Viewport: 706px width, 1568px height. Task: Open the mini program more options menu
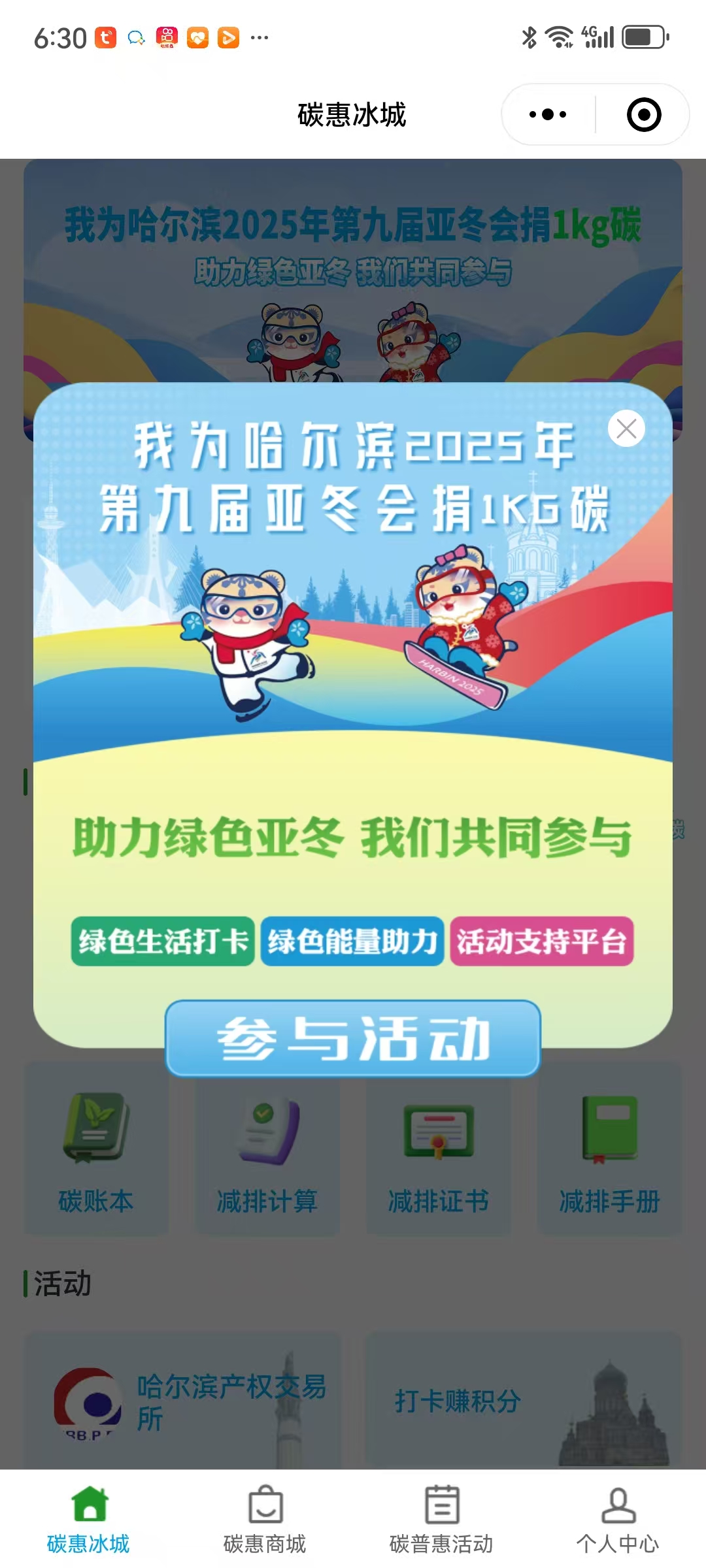(548, 114)
